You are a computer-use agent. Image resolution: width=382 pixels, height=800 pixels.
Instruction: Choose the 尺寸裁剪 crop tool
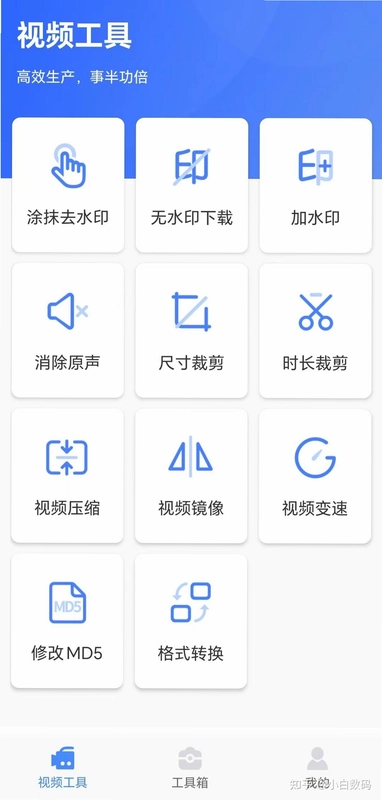click(x=192, y=330)
